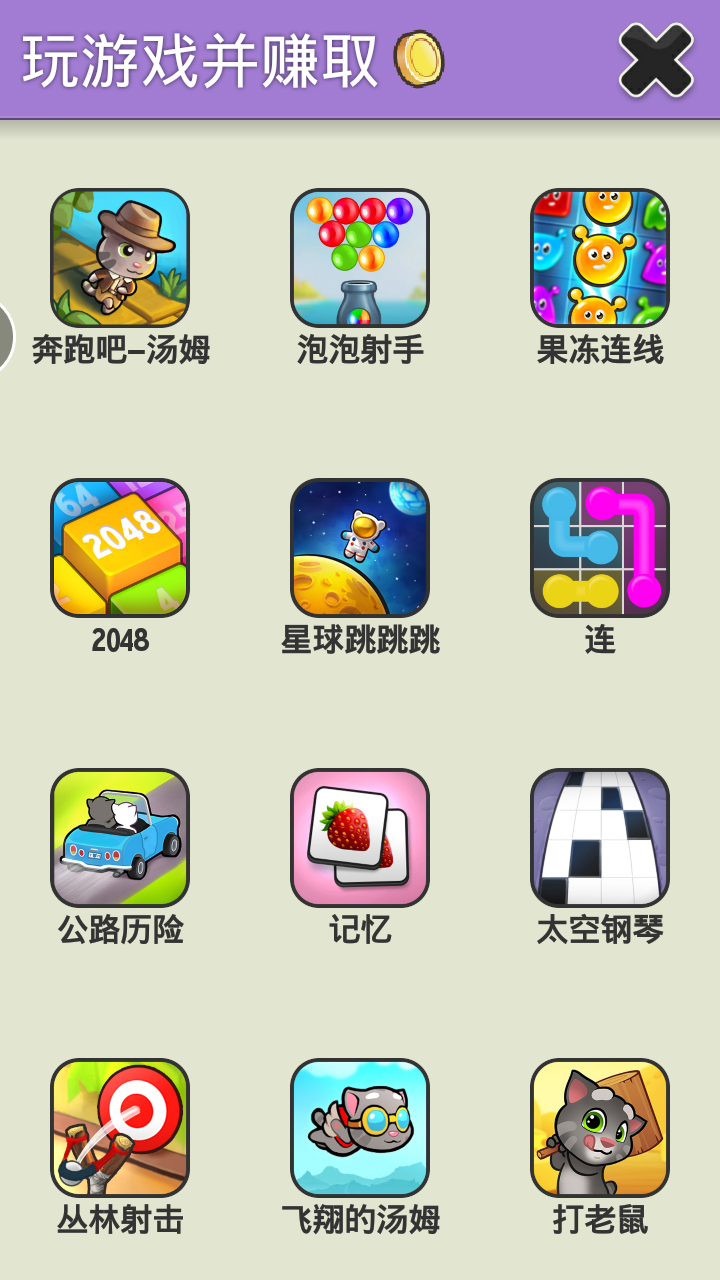Close the games menu with the X
720x1280 pixels.
click(656, 60)
